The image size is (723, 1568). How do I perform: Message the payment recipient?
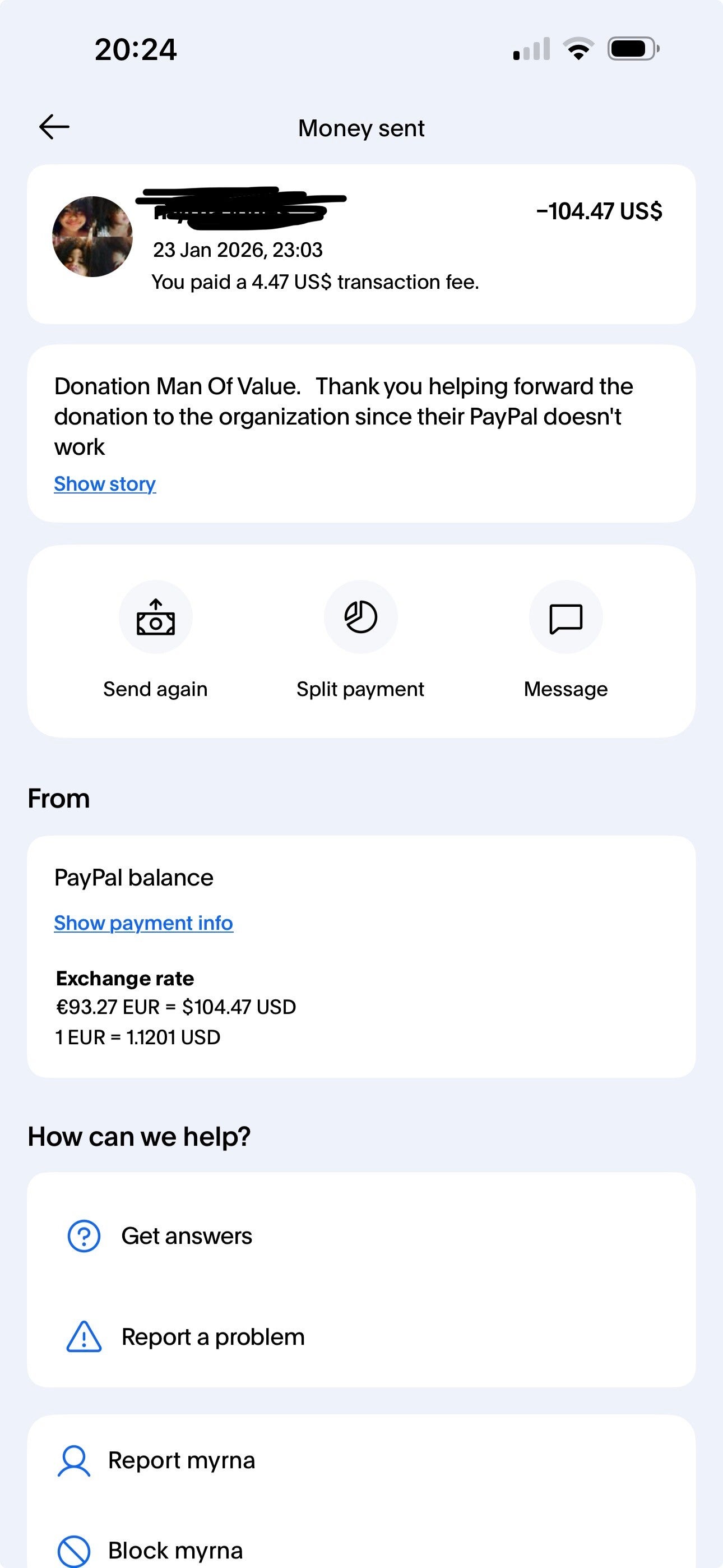coord(566,618)
